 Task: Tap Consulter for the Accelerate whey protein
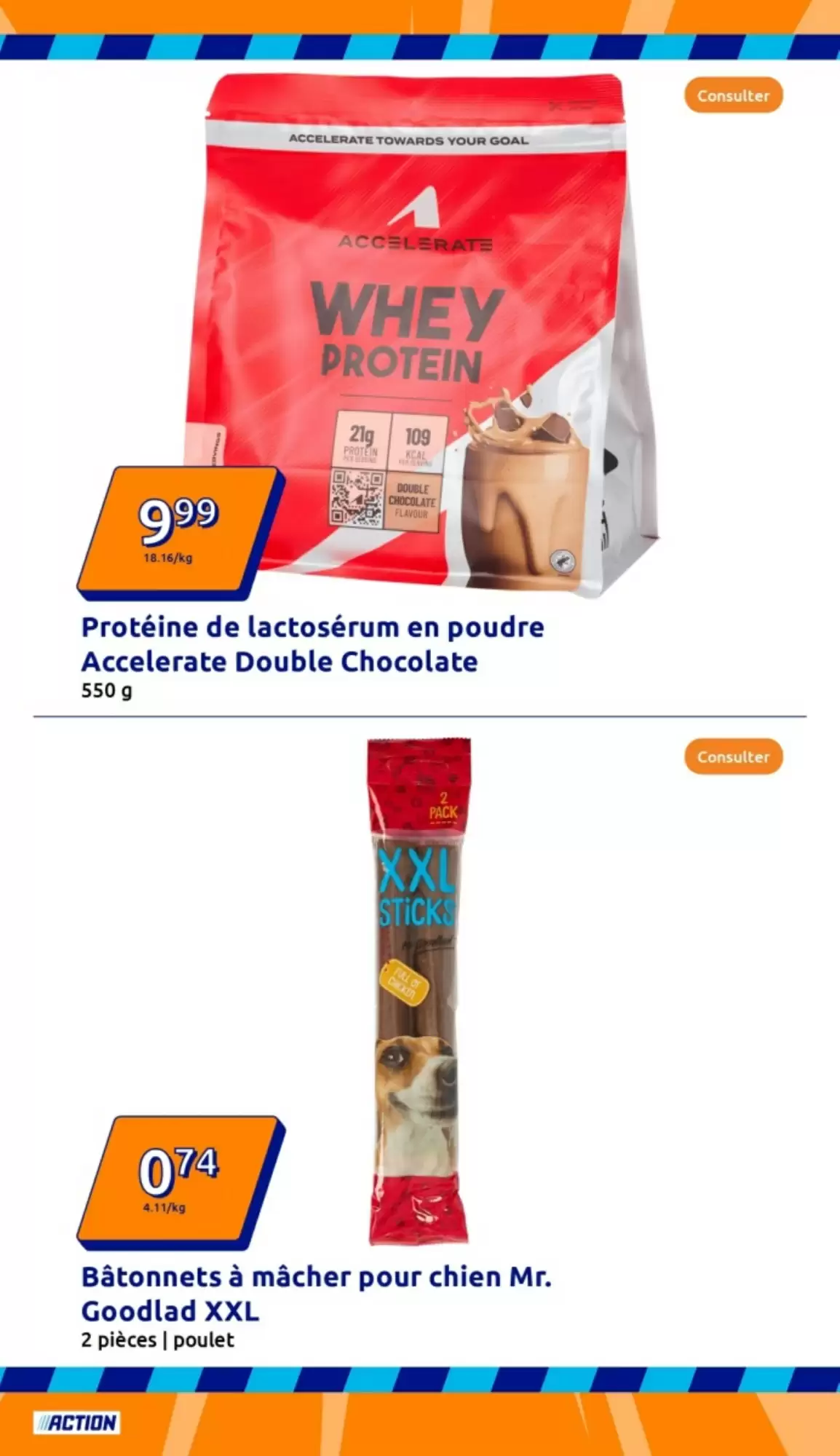(x=732, y=95)
